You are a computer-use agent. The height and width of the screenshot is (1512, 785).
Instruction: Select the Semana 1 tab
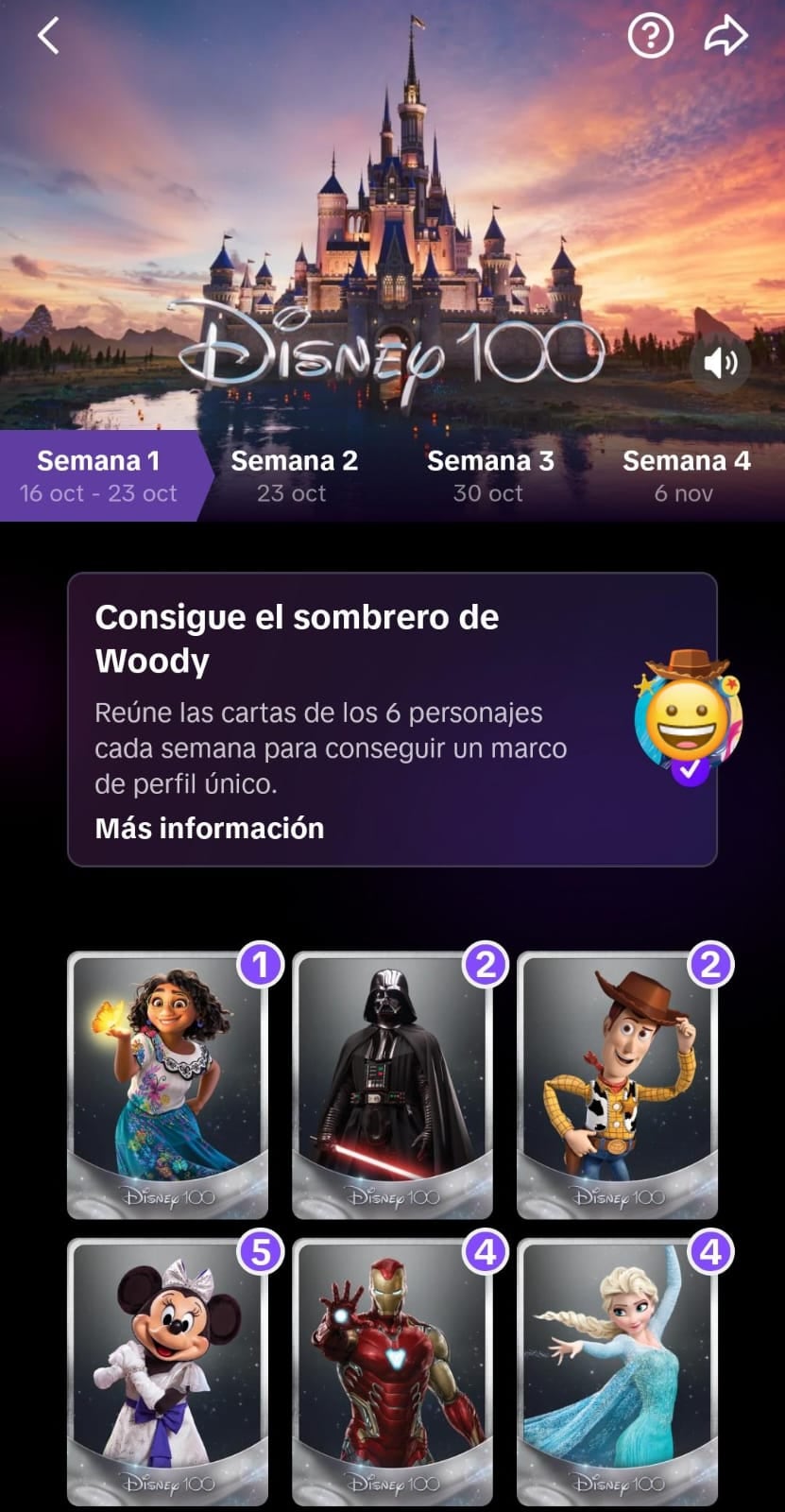[98, 475]
